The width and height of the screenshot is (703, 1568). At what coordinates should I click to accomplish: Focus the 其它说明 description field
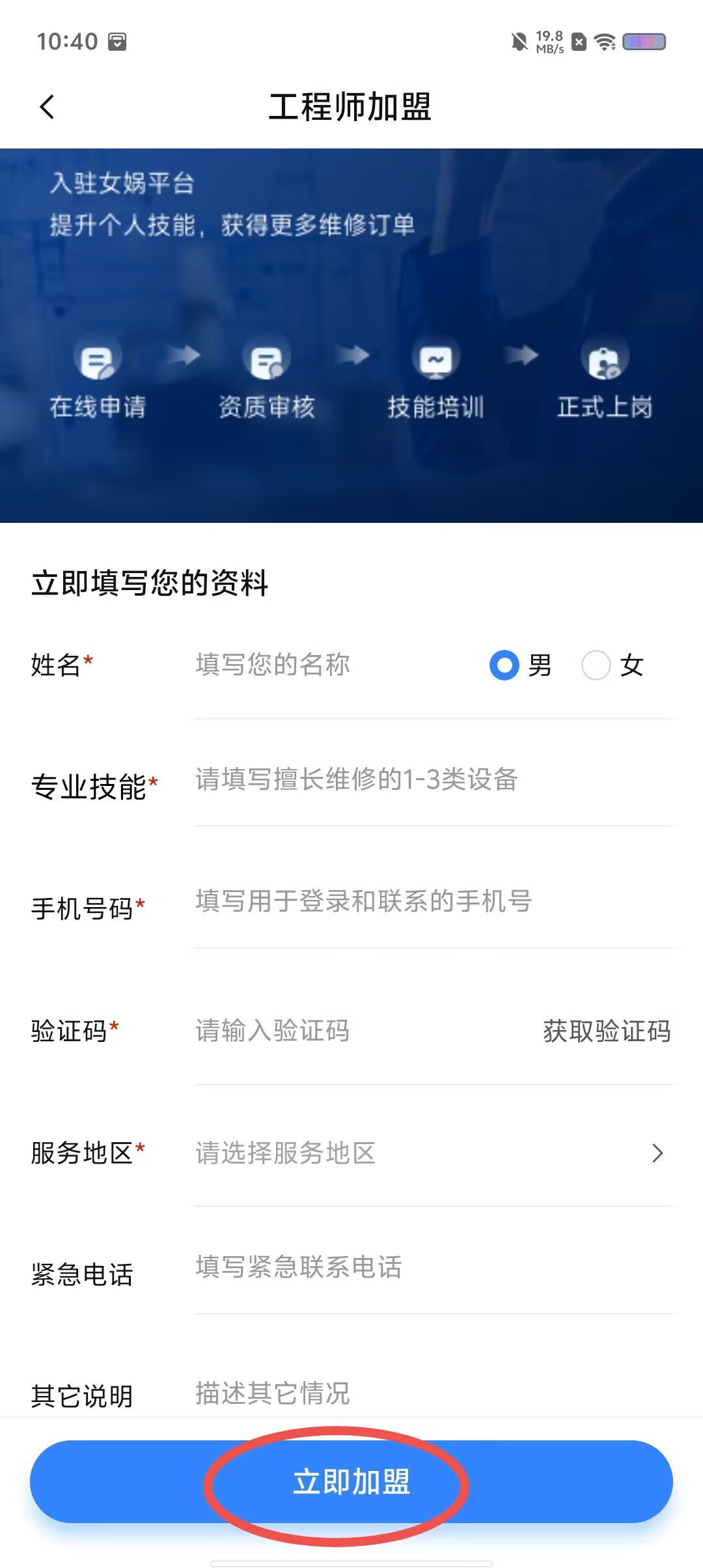coord(434,1393)
